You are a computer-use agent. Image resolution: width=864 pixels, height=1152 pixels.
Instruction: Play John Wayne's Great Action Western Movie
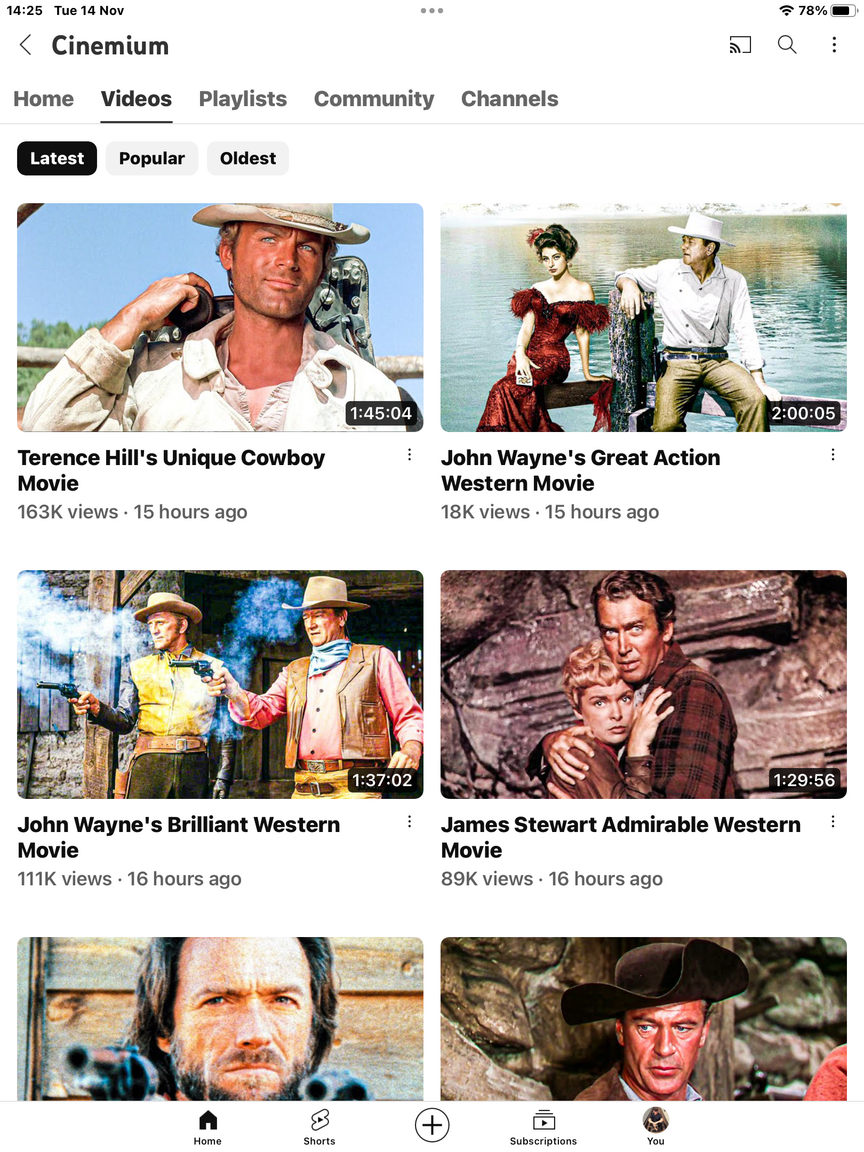pos(643,317)
